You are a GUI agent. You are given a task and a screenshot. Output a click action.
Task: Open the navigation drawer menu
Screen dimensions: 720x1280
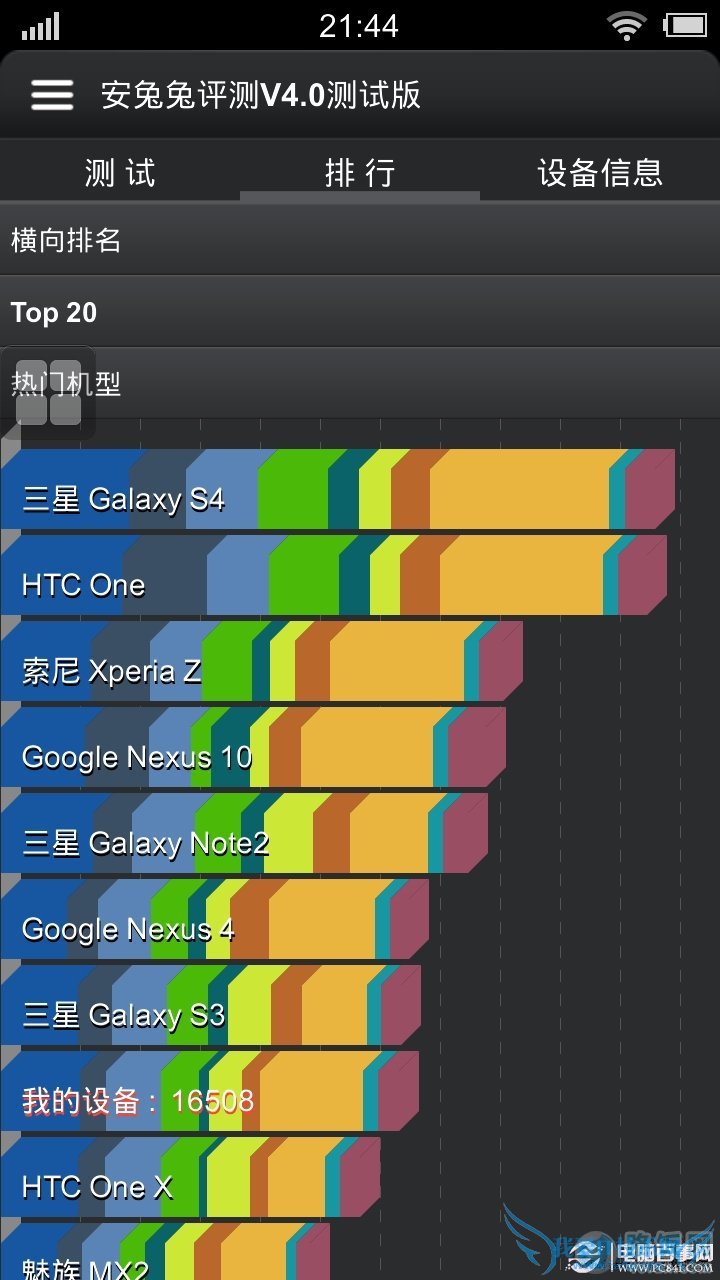[x=50, y=93]
